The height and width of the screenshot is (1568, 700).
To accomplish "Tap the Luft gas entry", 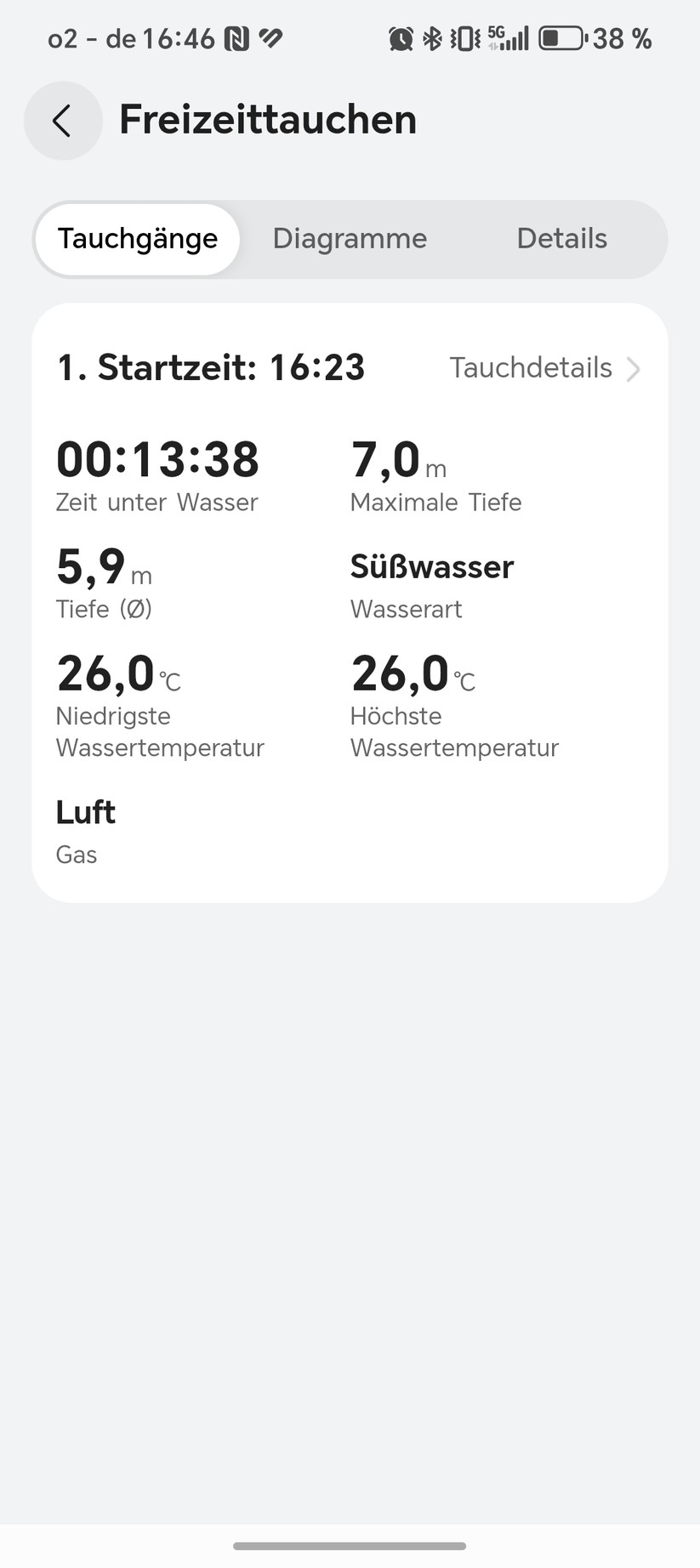I will pyautogui.click(x=85, y=813).
